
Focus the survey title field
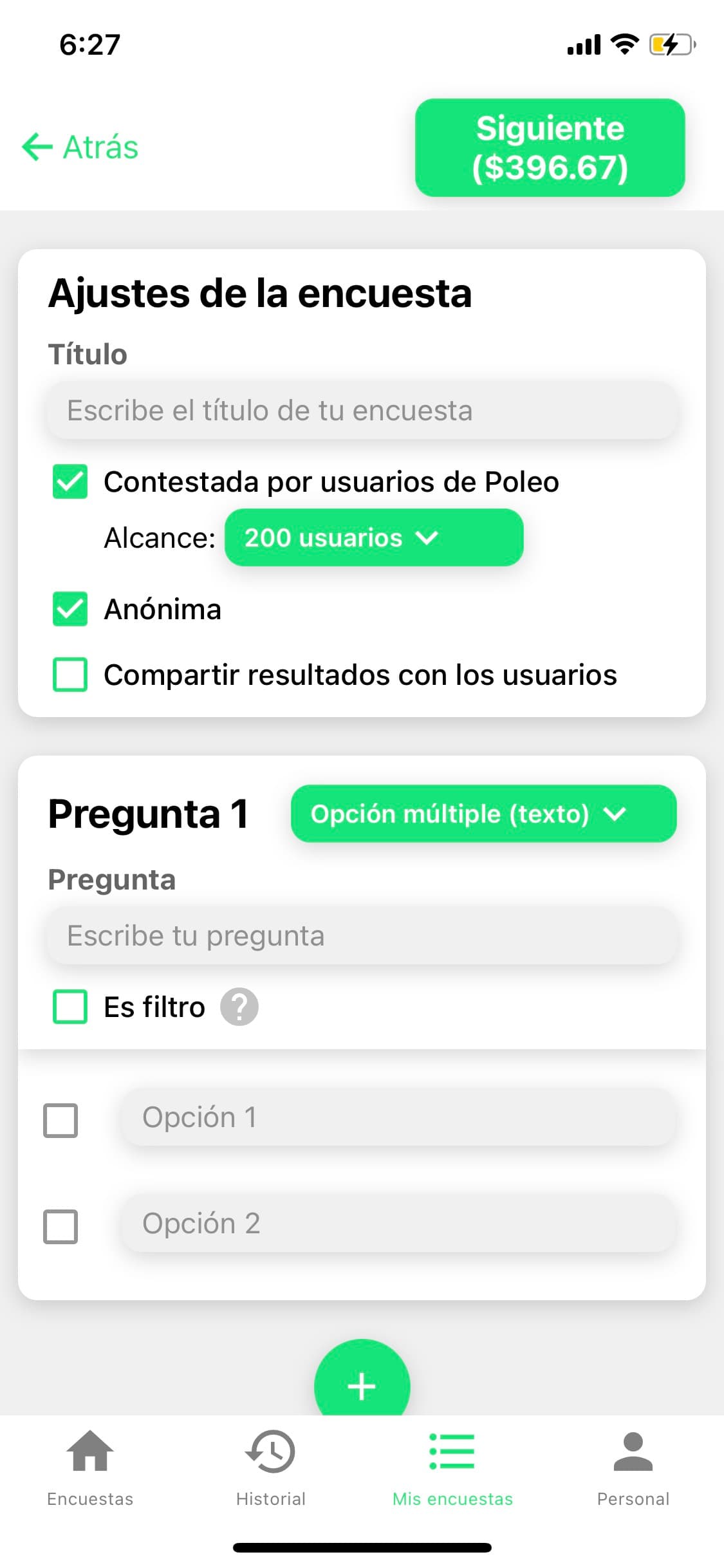(x=362, y=411)
